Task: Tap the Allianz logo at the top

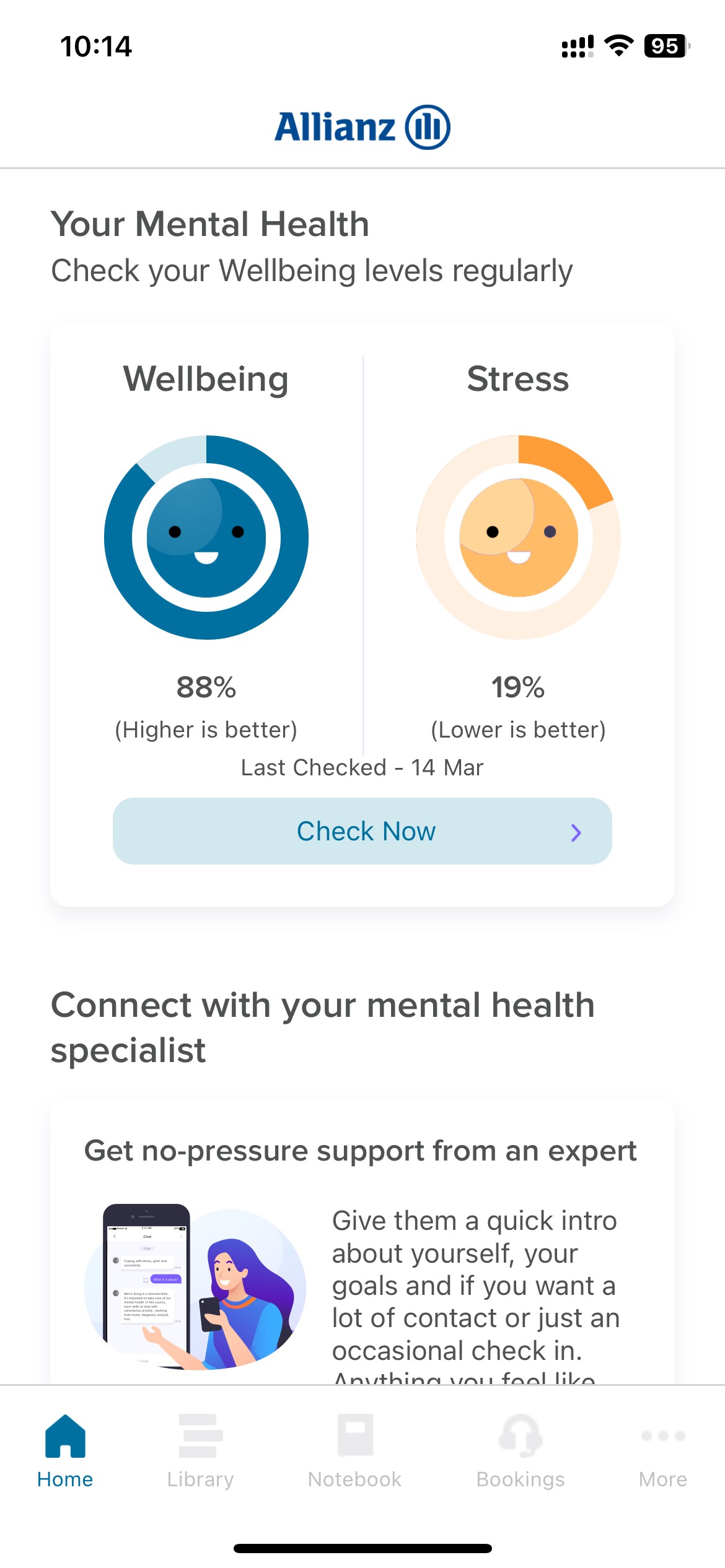Action: (x=362, y=126)
